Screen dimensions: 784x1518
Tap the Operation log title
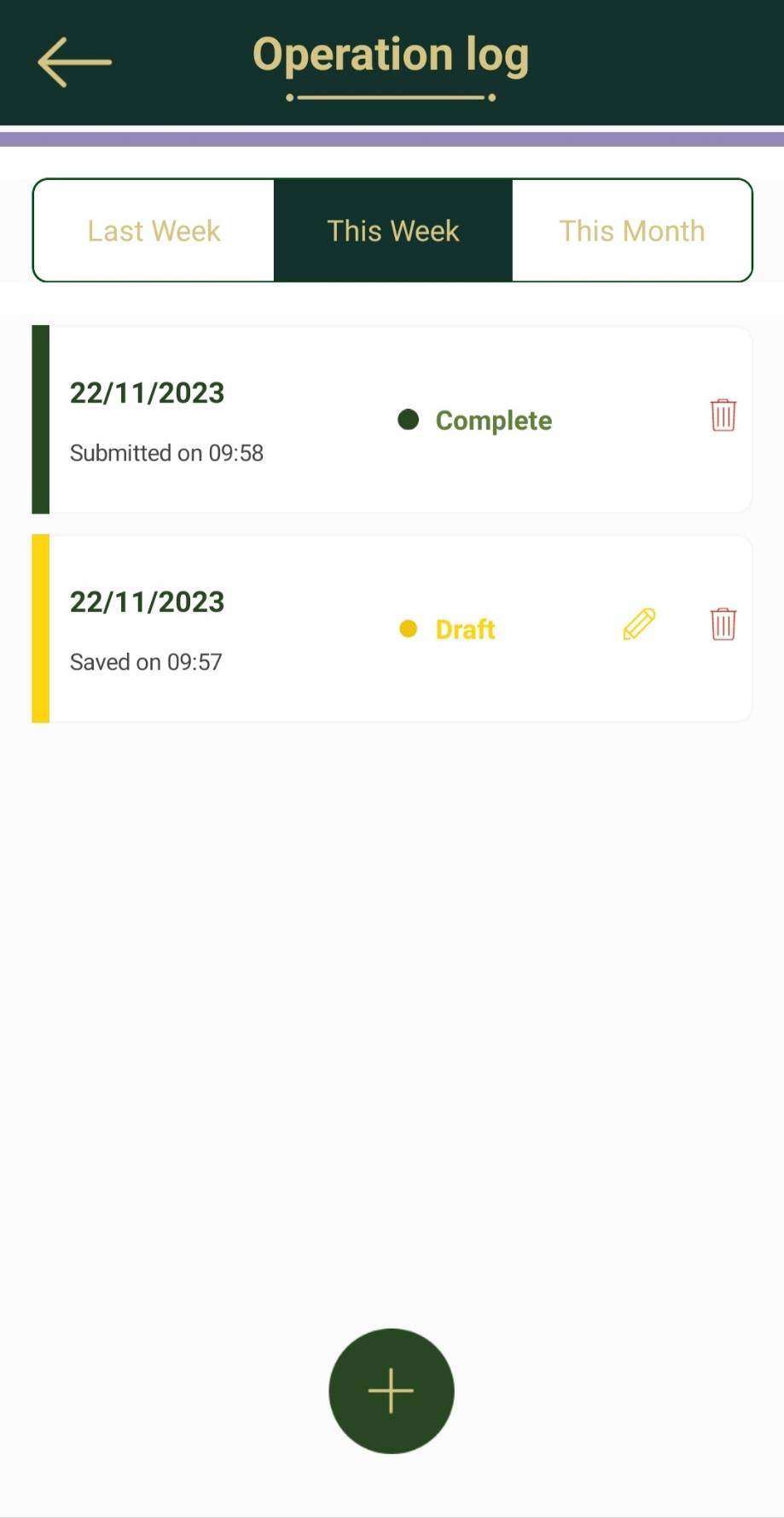coord(390,54)
